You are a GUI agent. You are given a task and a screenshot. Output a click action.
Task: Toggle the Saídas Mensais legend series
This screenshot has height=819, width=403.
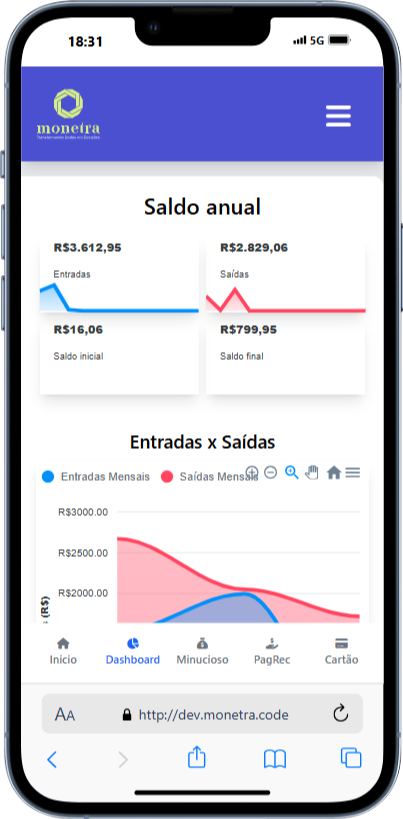point(209,477)
